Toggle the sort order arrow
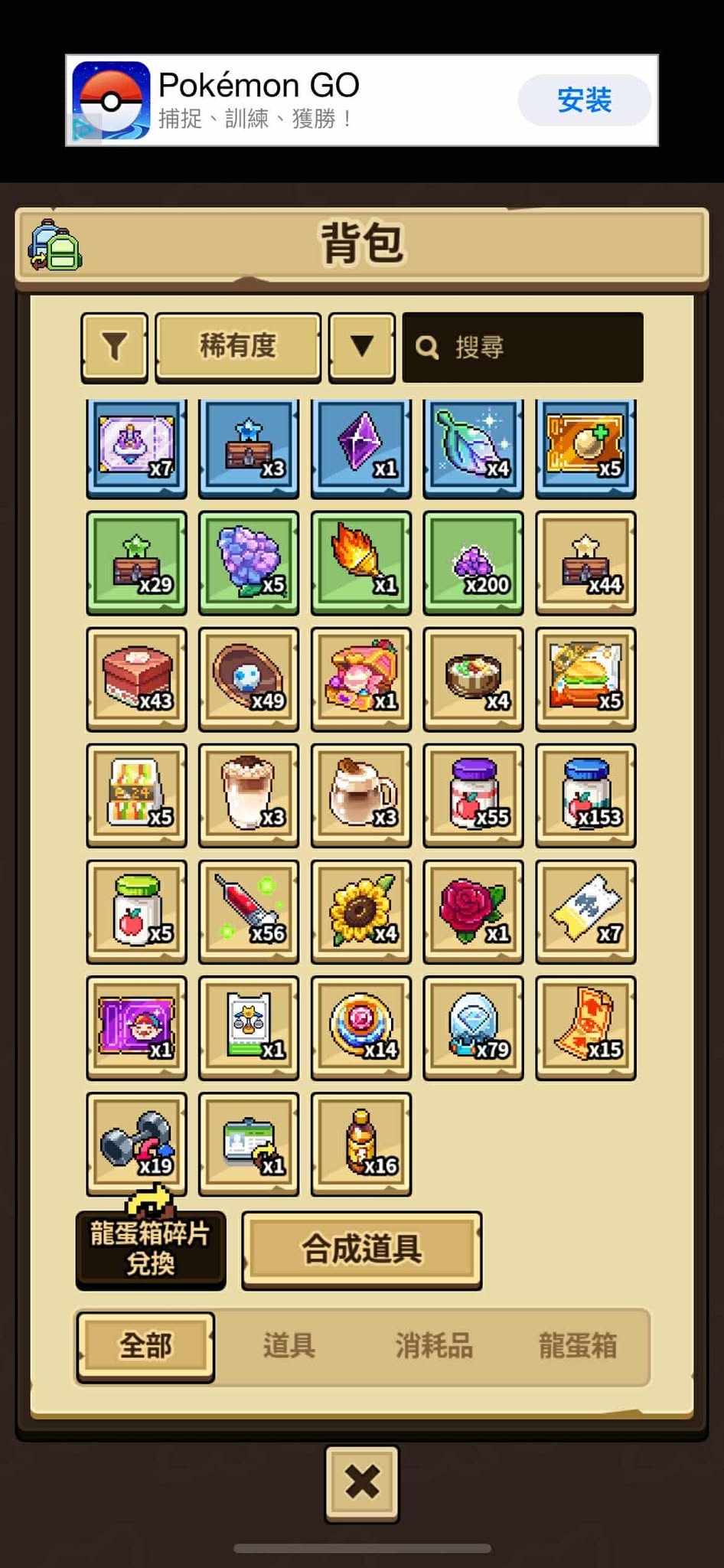Screen dimensions: 724x1568 coord(361,346)
